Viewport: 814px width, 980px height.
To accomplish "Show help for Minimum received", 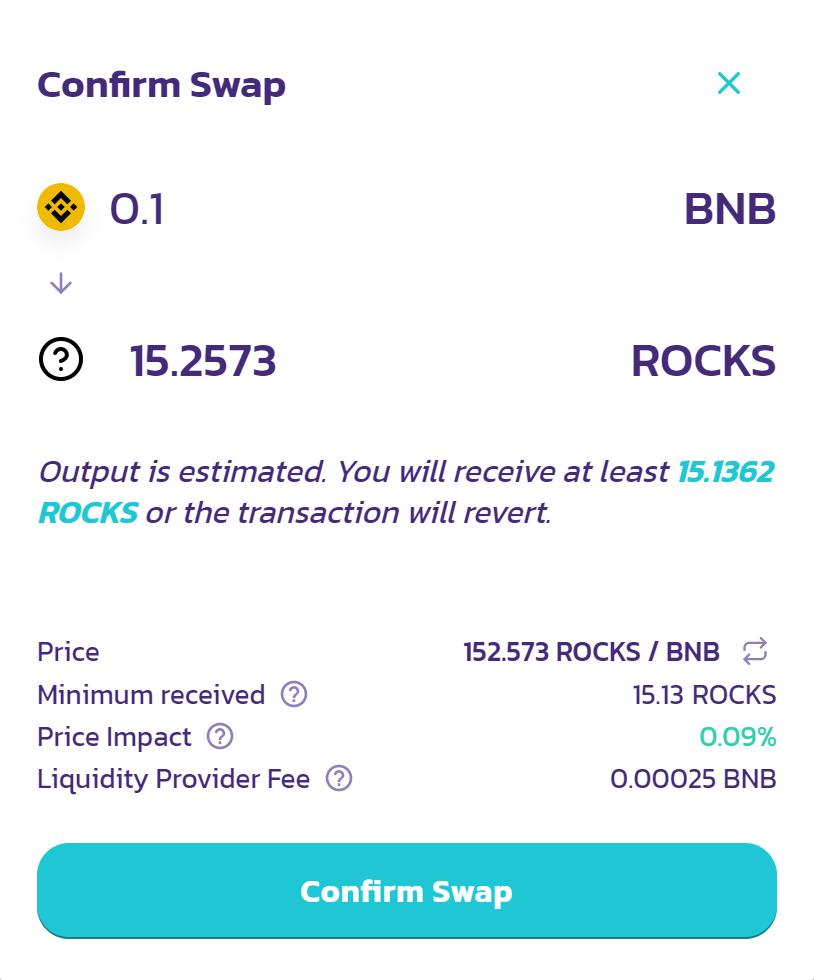I will point(294,694).
